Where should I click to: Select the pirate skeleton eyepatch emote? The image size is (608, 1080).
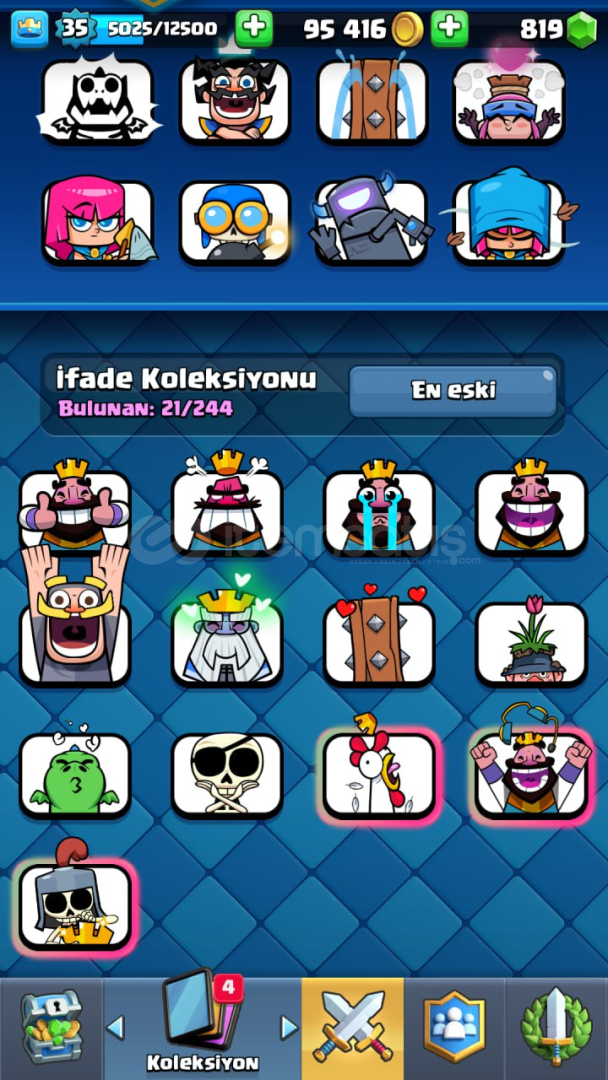(227, 775)
